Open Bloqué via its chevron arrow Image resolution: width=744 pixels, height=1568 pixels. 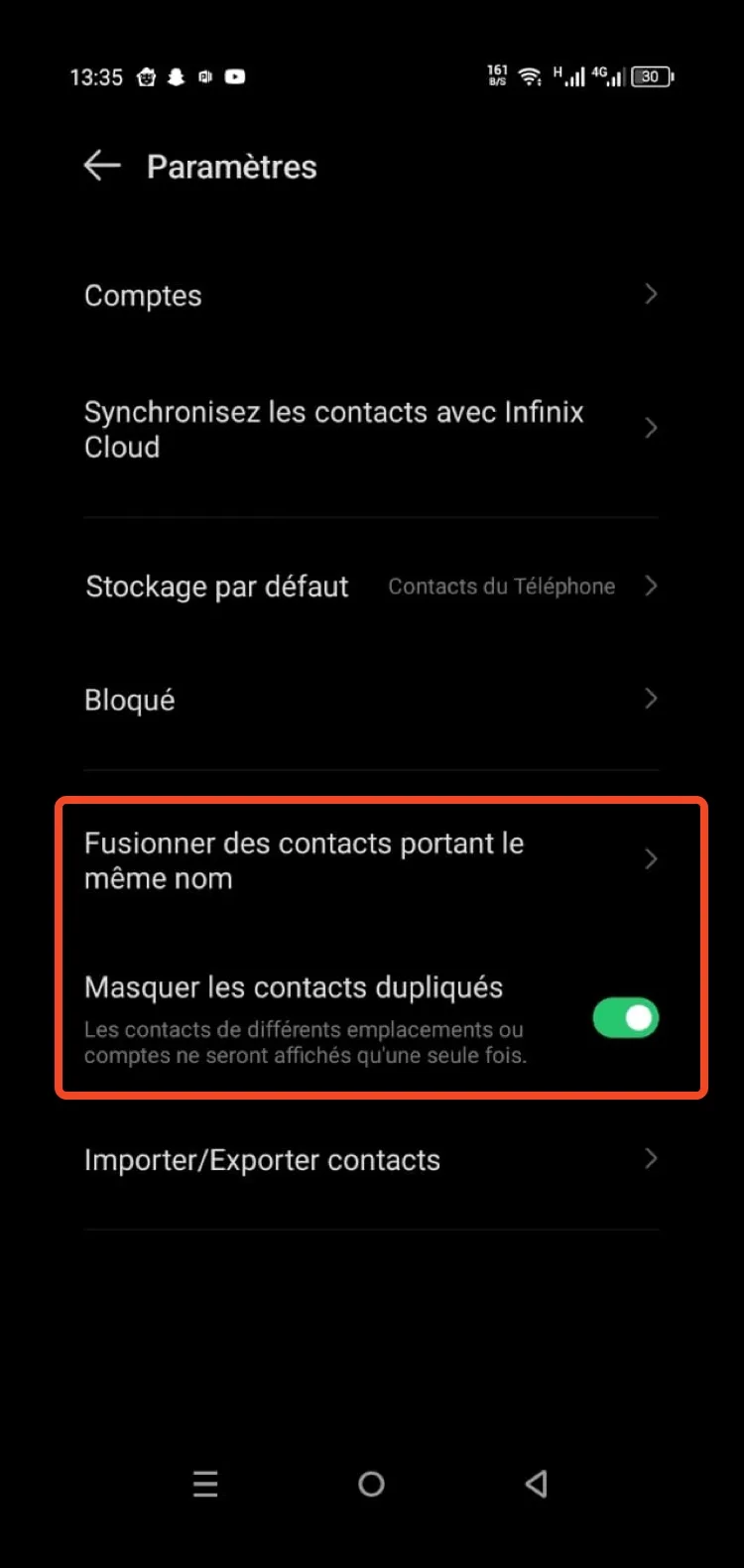click(651, 699)
